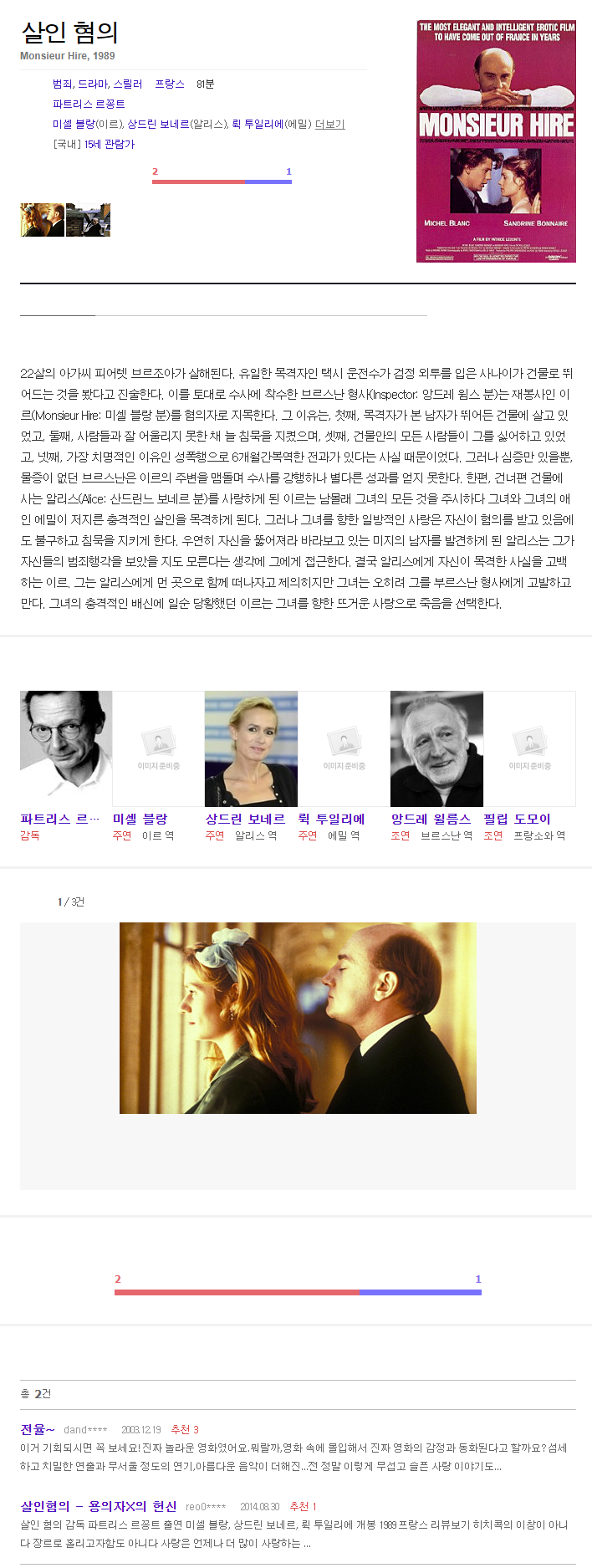This screenshot has width=592, height=1568.
Task: Open the 프랑스 country link
Action: [x=170, y=84]
